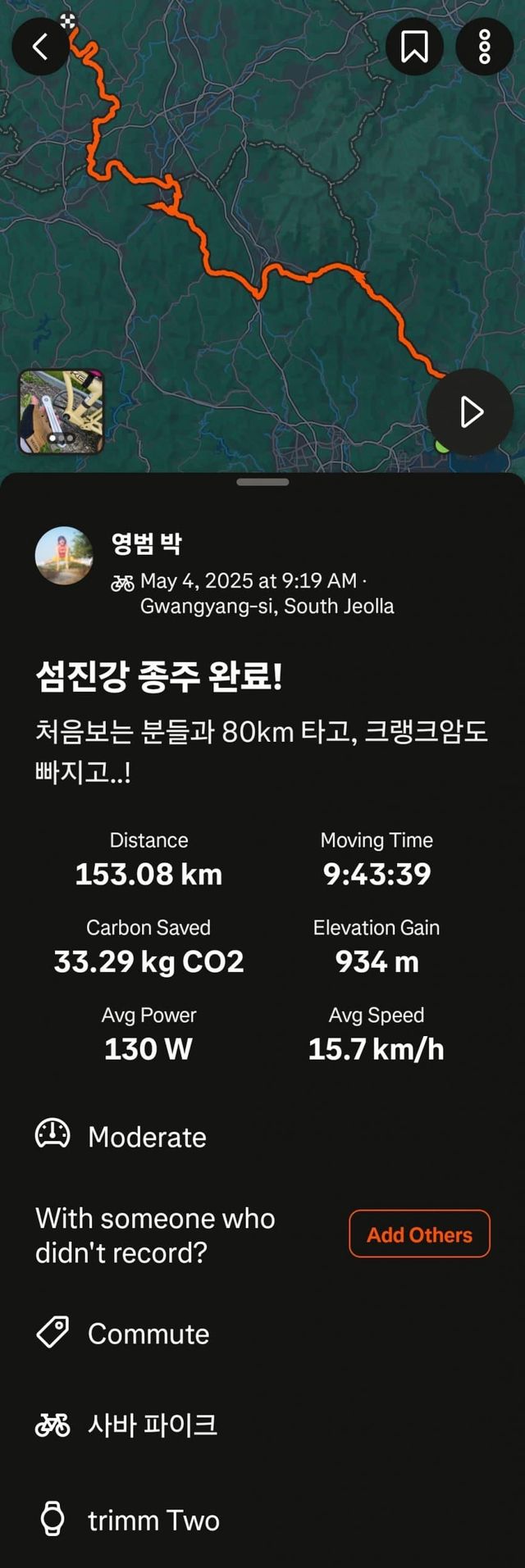The width and height of the screenshot is (525, 1568).
Task: Open the Commute tag row
Action: (x=148, y=1334)
